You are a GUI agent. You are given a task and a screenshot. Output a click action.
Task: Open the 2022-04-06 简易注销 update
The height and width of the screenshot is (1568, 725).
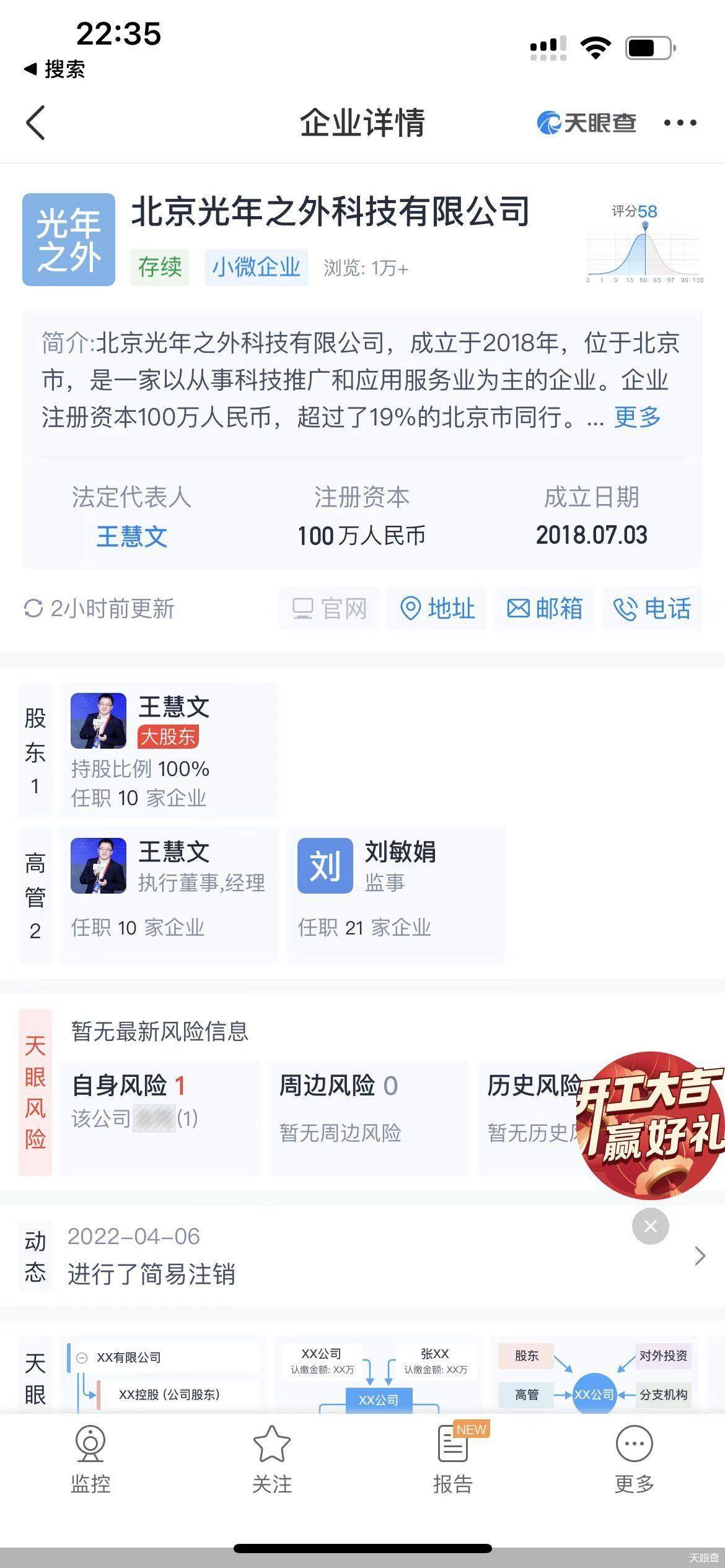click(x=359, y=1255)
